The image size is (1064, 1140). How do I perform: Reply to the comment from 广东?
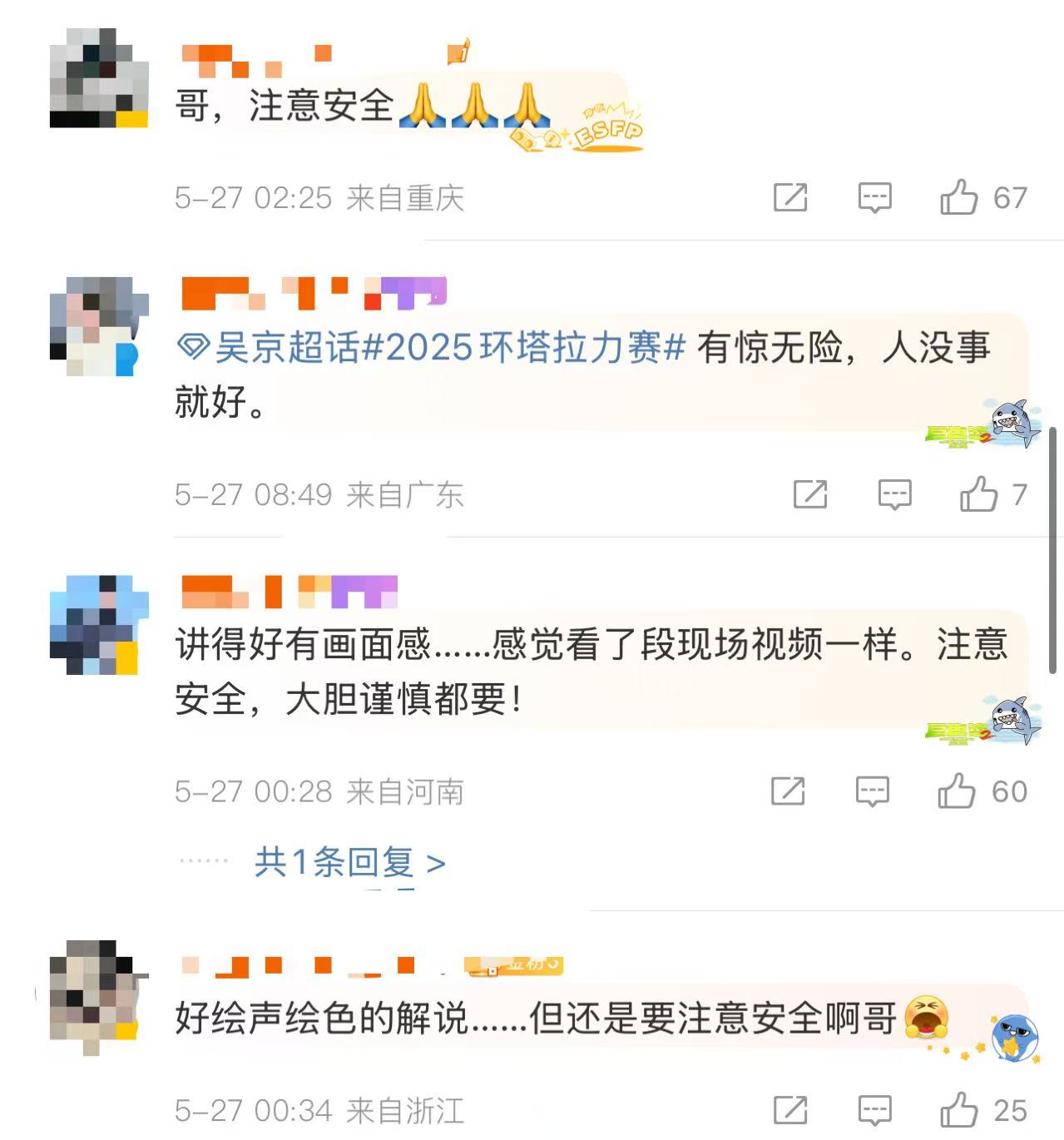894,494
